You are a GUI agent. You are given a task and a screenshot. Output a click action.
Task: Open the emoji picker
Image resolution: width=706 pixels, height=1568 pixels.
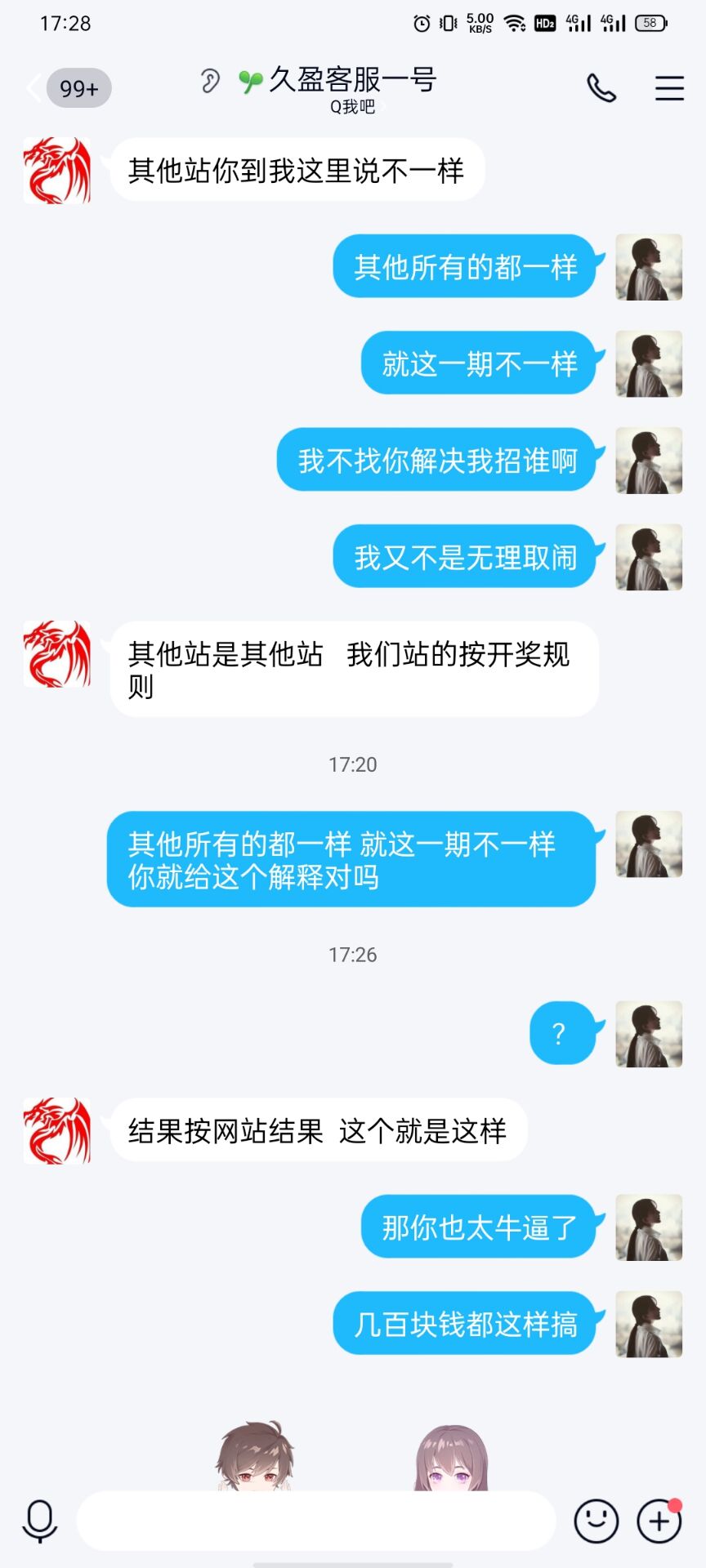tap(596, 1521)
